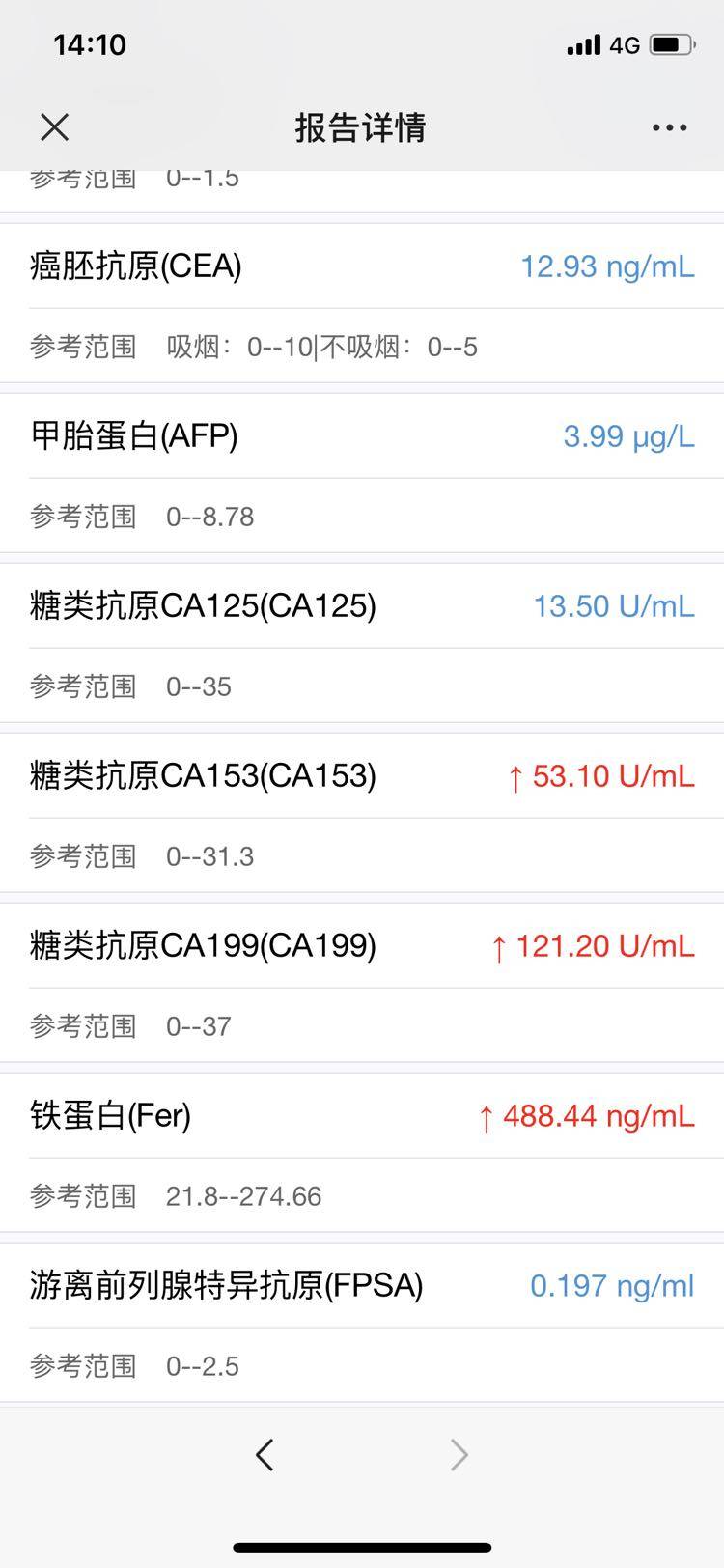Open the three-dot overflow menu

pyautogui.click(x=669, y=127)
